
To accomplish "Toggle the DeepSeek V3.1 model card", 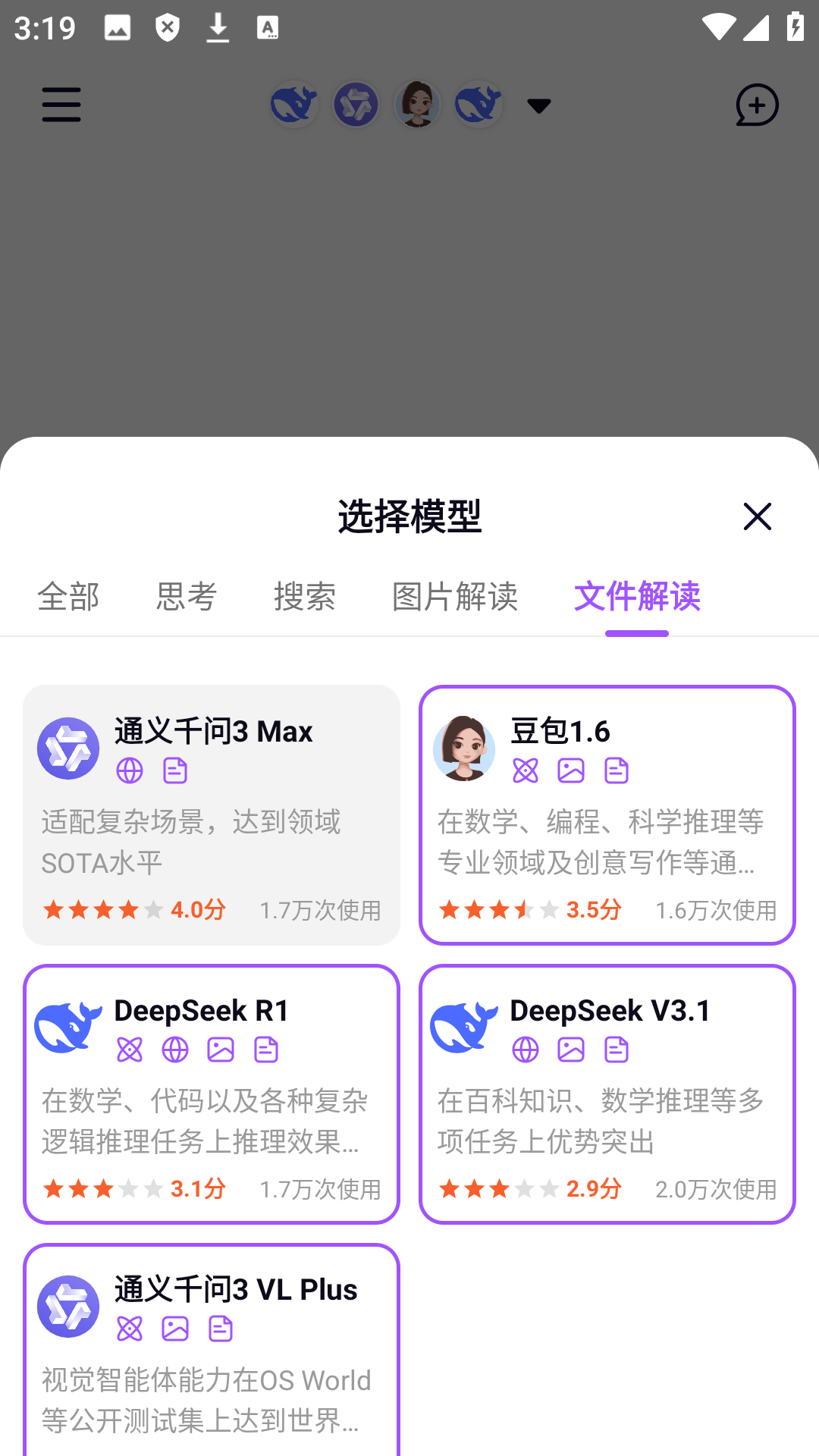I will [607, 1094].
